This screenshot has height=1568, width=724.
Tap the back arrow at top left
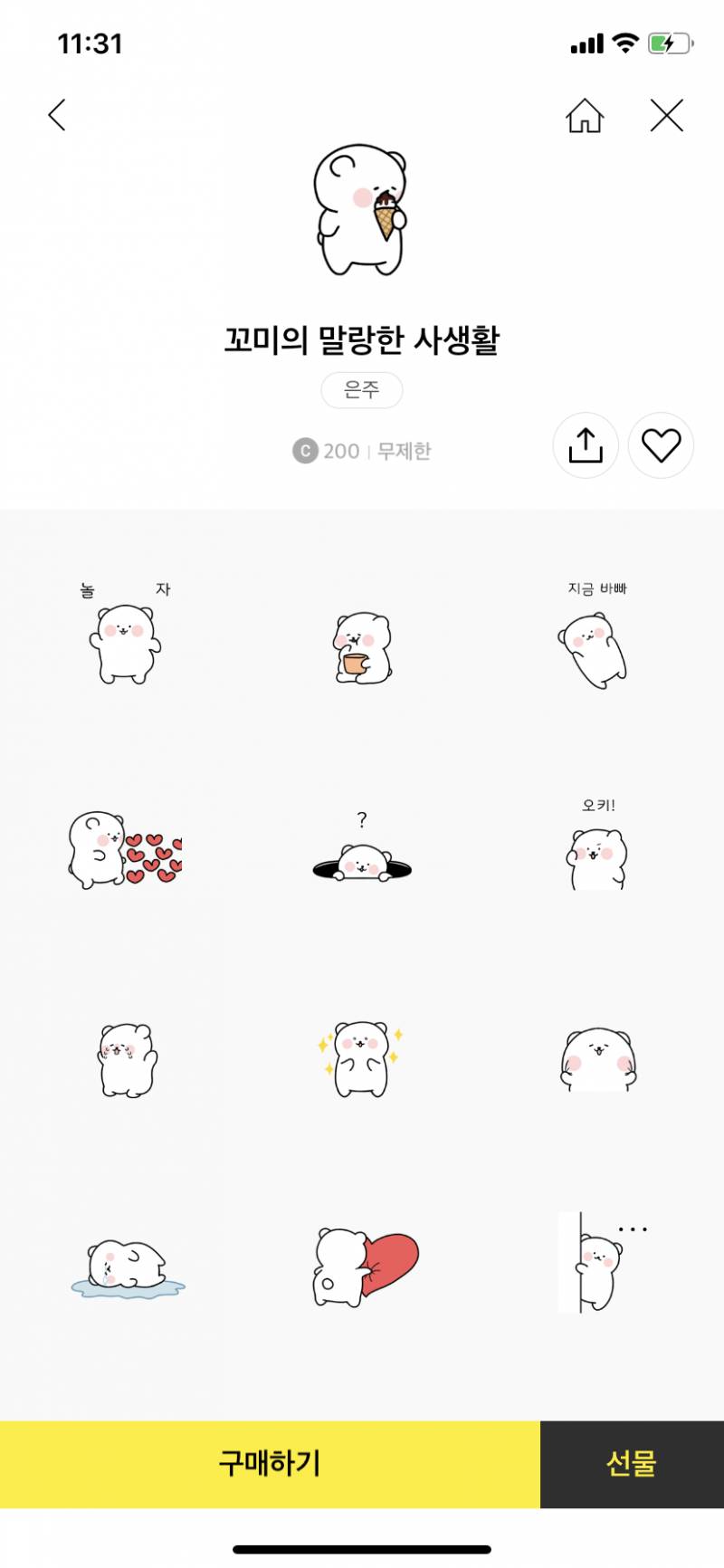(57, 116)
